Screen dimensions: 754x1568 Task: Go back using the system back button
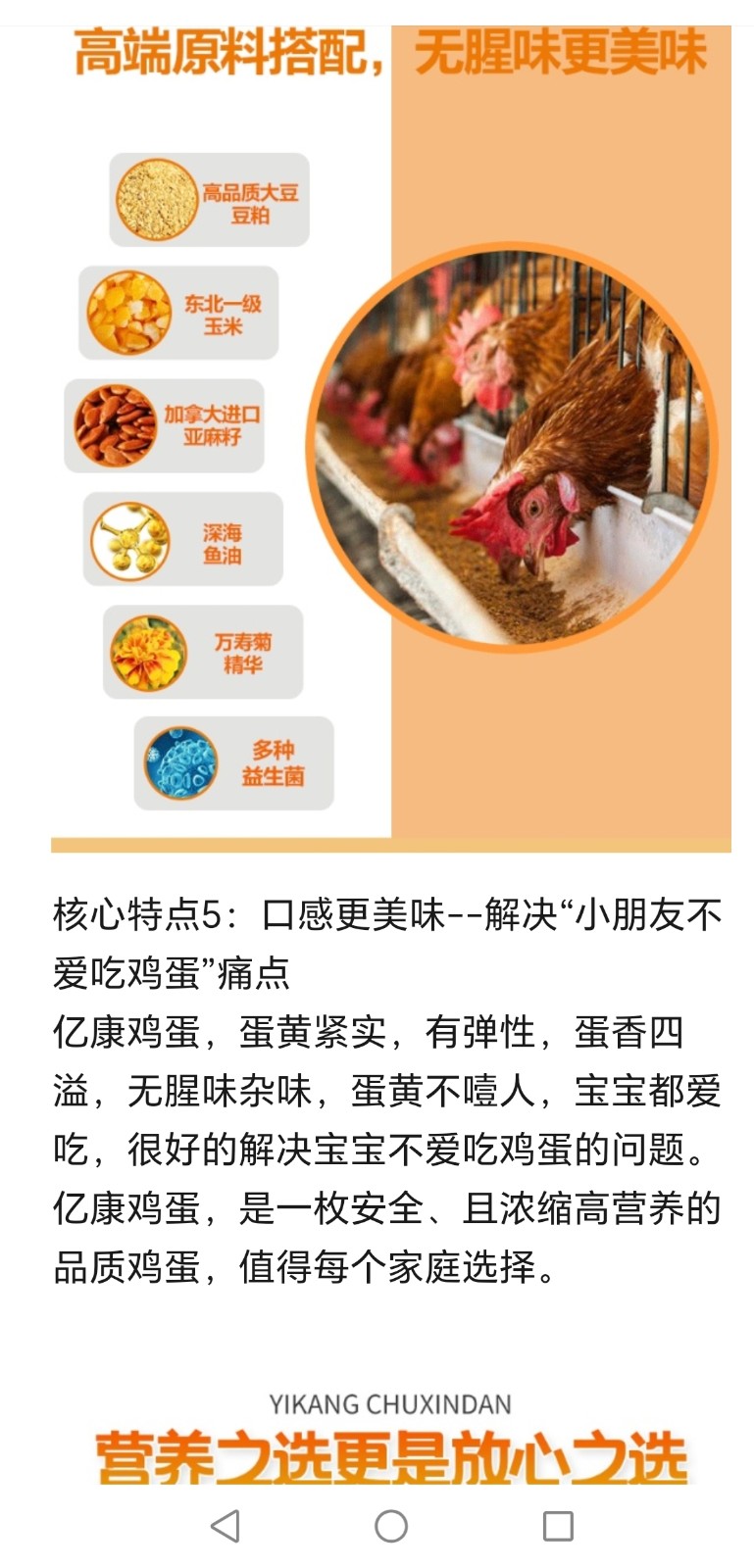pyautogui.click(x=226, y=1526)
